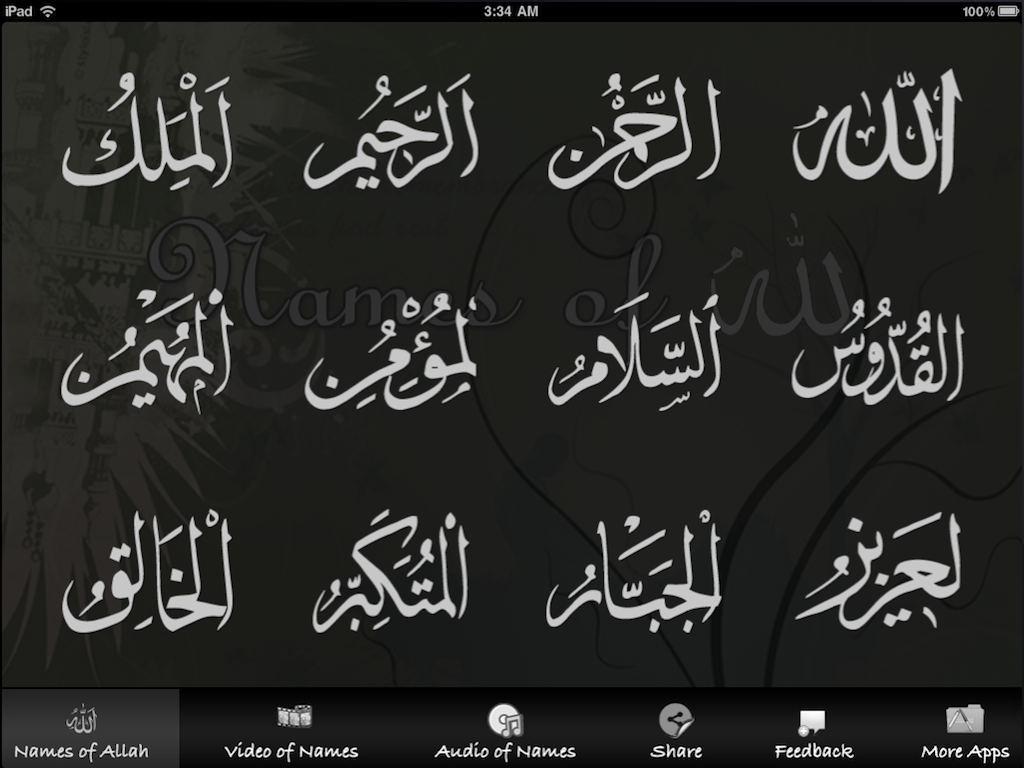This screenshot has height=768, width=1024.
Task: Open the Allah name tile
Action: pyautogui.click(x=876, y=131)
